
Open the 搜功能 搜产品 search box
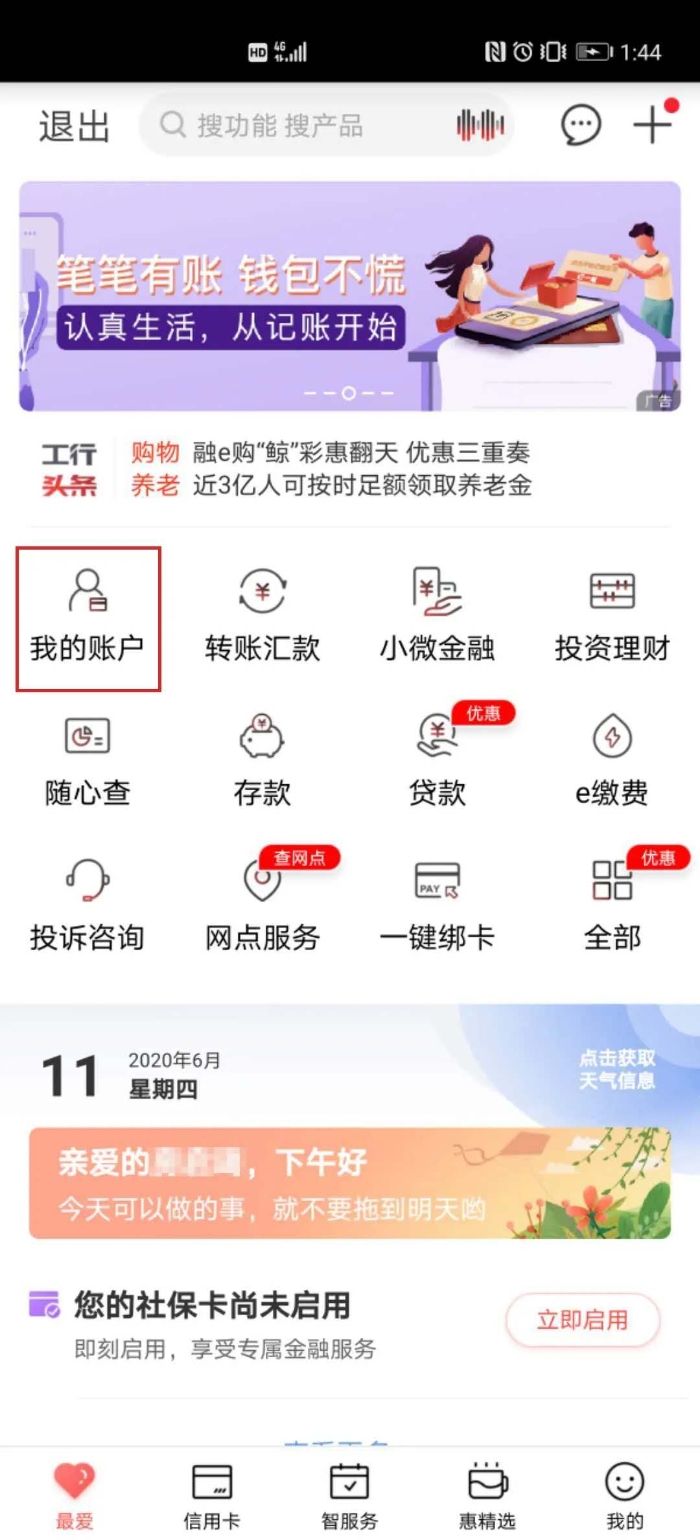pos(300,126)
